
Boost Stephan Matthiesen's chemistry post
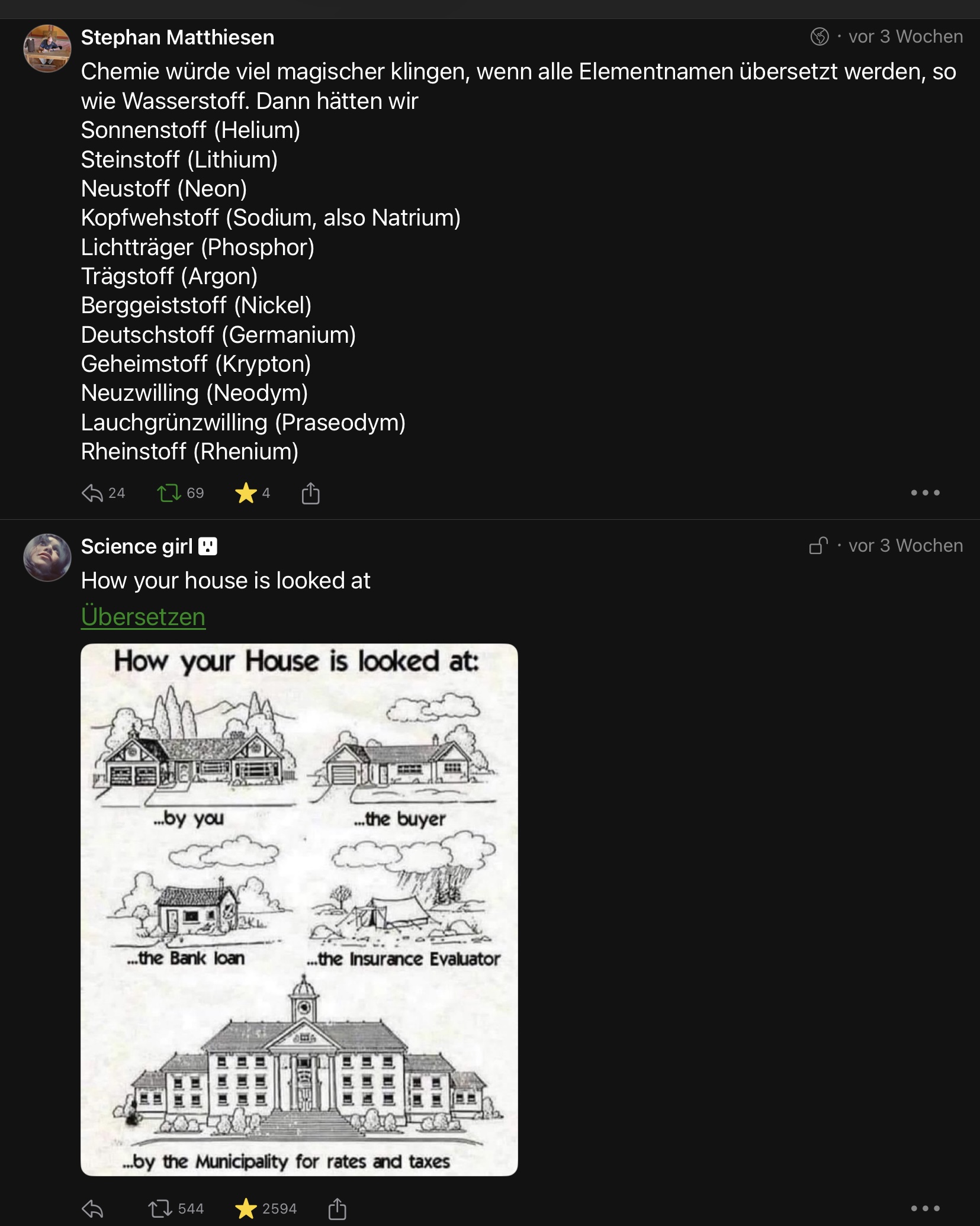click(x=169, y=493)
